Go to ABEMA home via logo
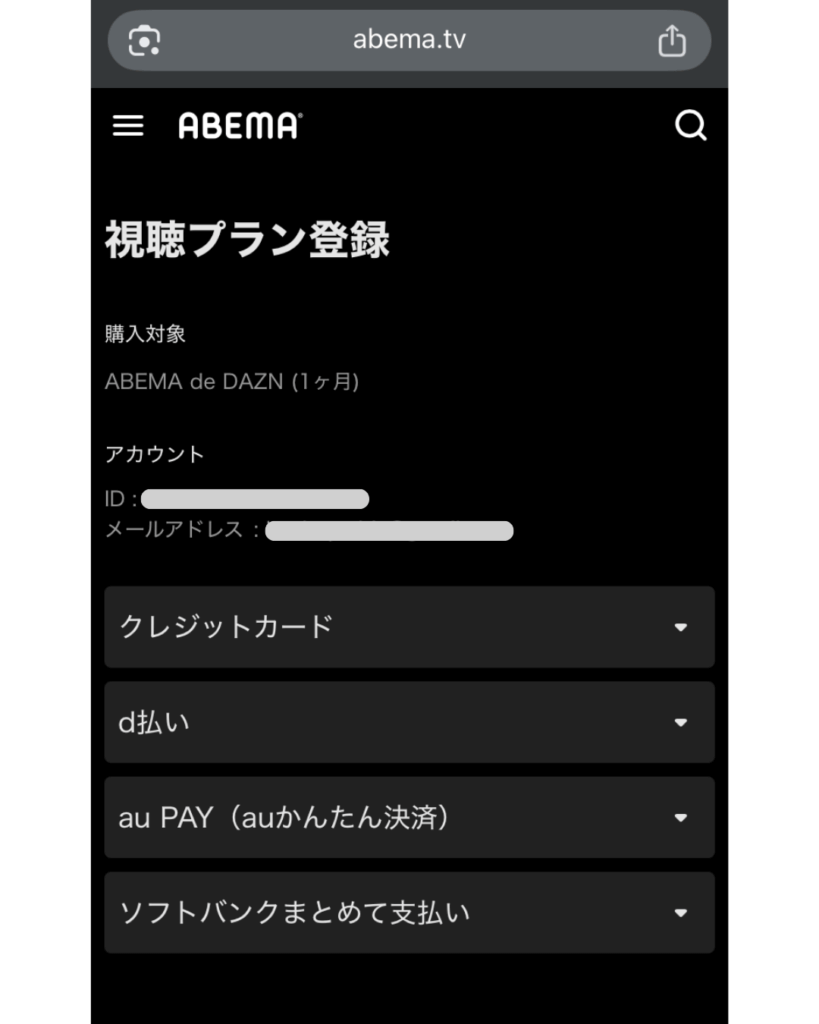 [240, 126]
